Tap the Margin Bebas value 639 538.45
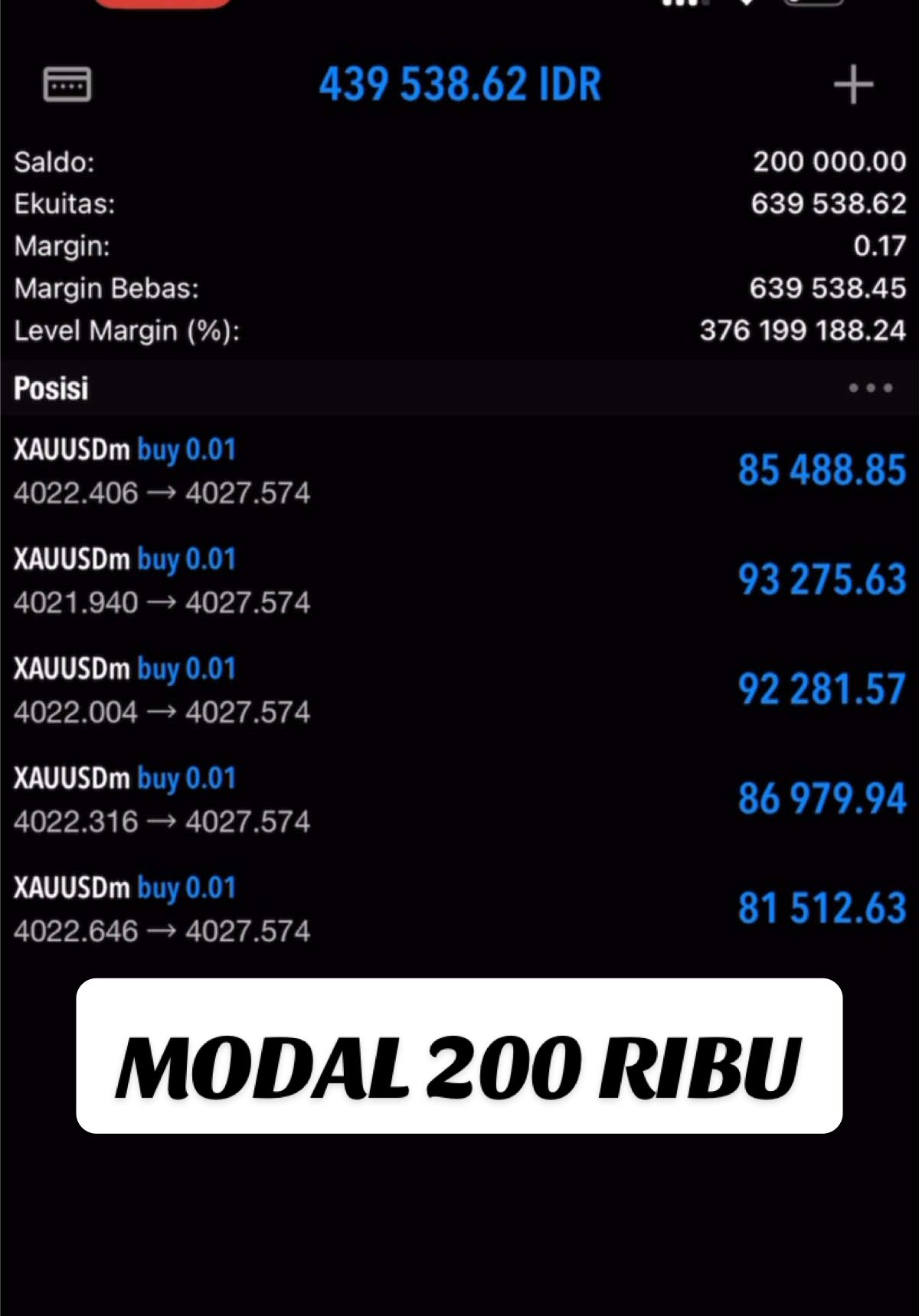 coord(828,288)
